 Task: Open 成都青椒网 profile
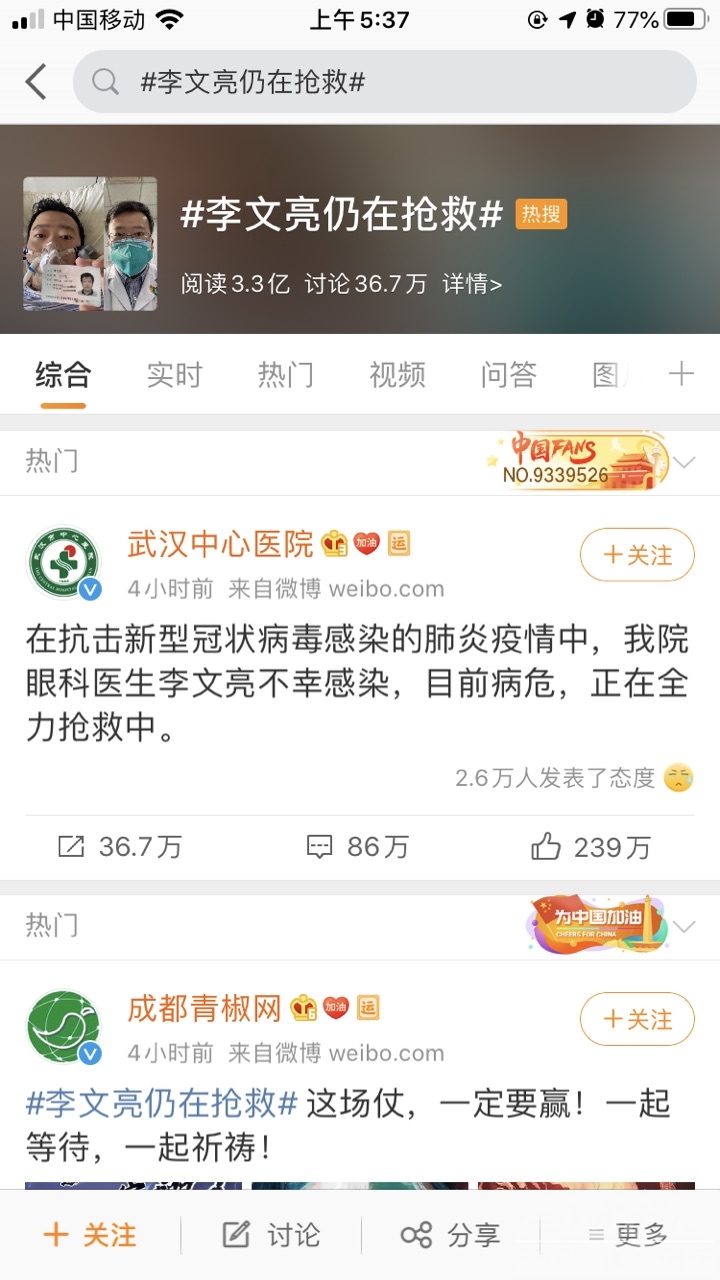[204, 1008]
